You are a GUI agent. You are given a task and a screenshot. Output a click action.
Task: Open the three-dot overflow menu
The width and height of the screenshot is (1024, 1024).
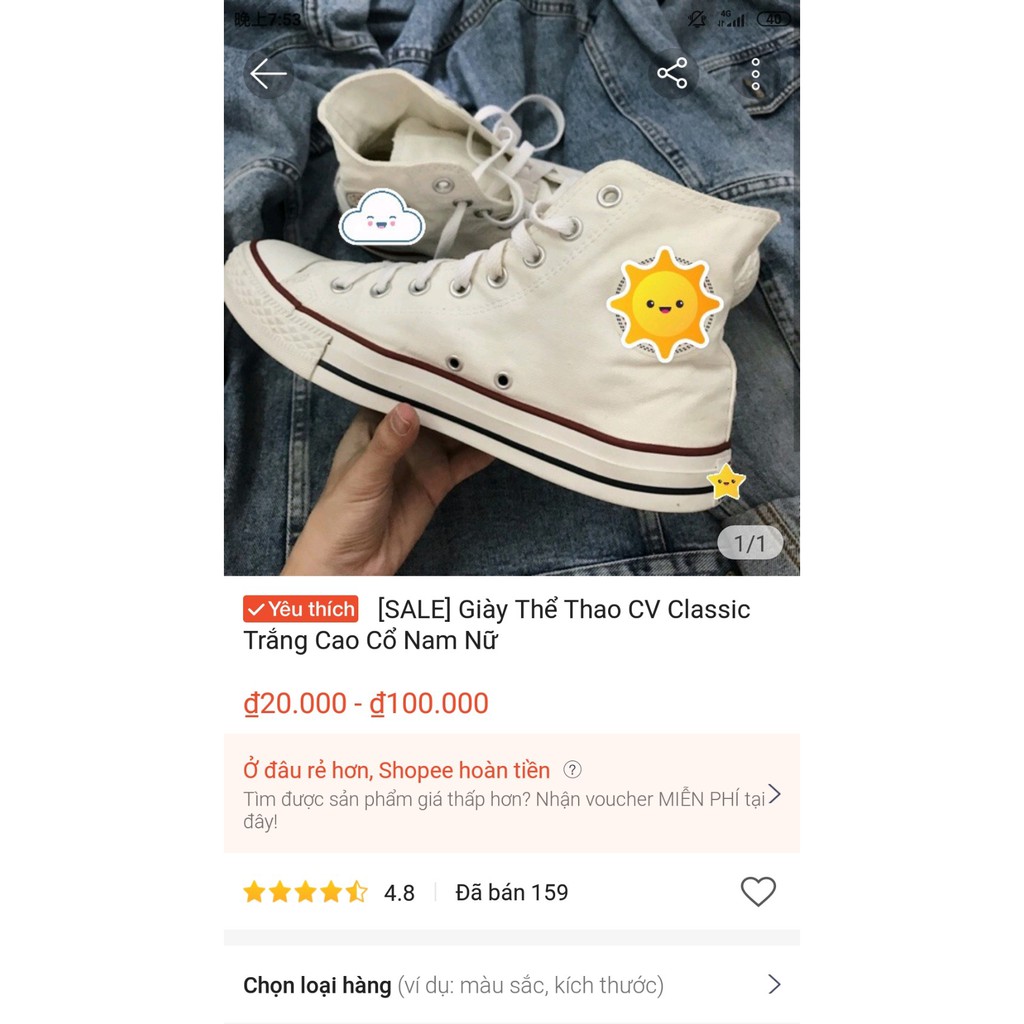click(756, 74)
